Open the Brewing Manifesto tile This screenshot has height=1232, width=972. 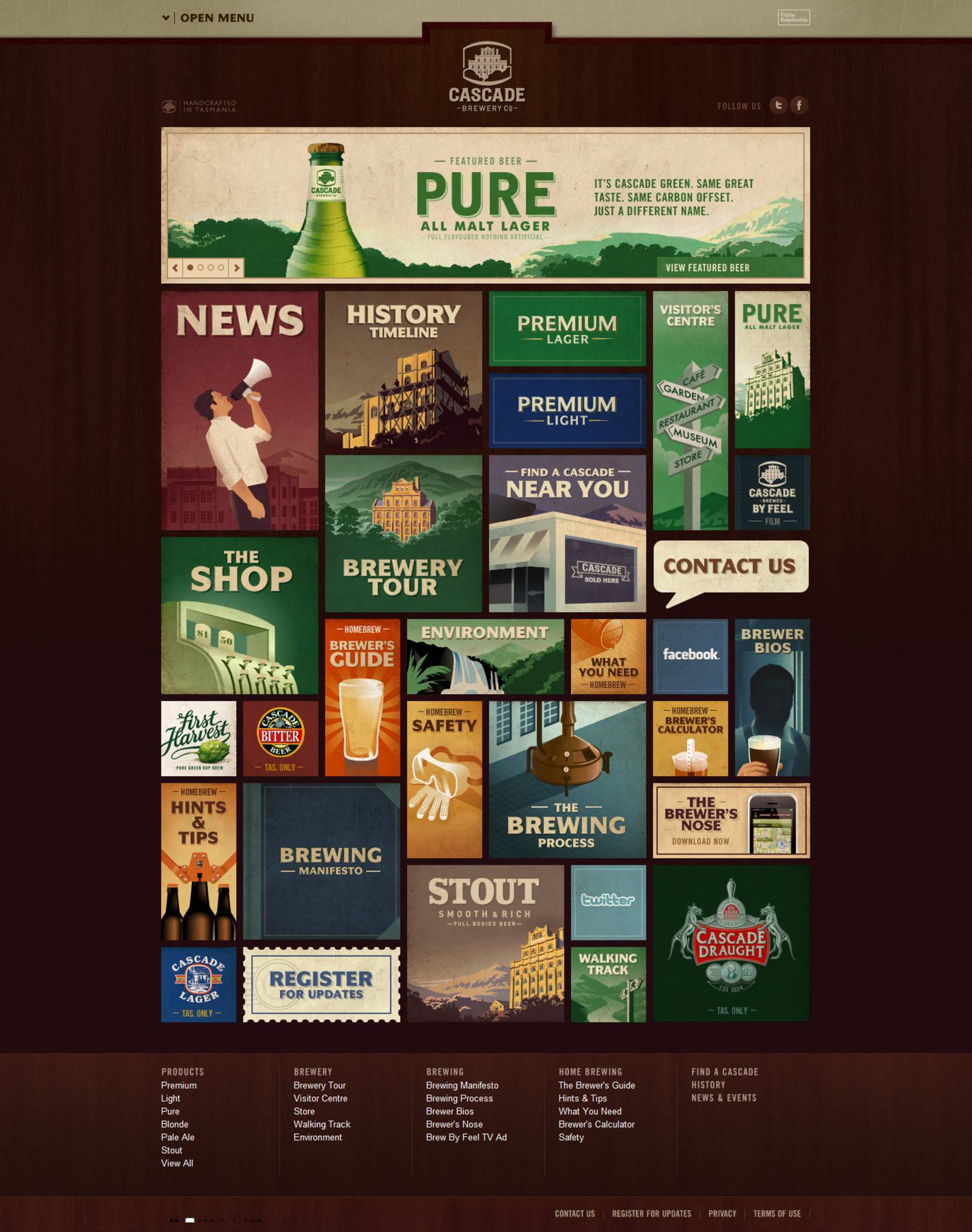pos(321,861)
